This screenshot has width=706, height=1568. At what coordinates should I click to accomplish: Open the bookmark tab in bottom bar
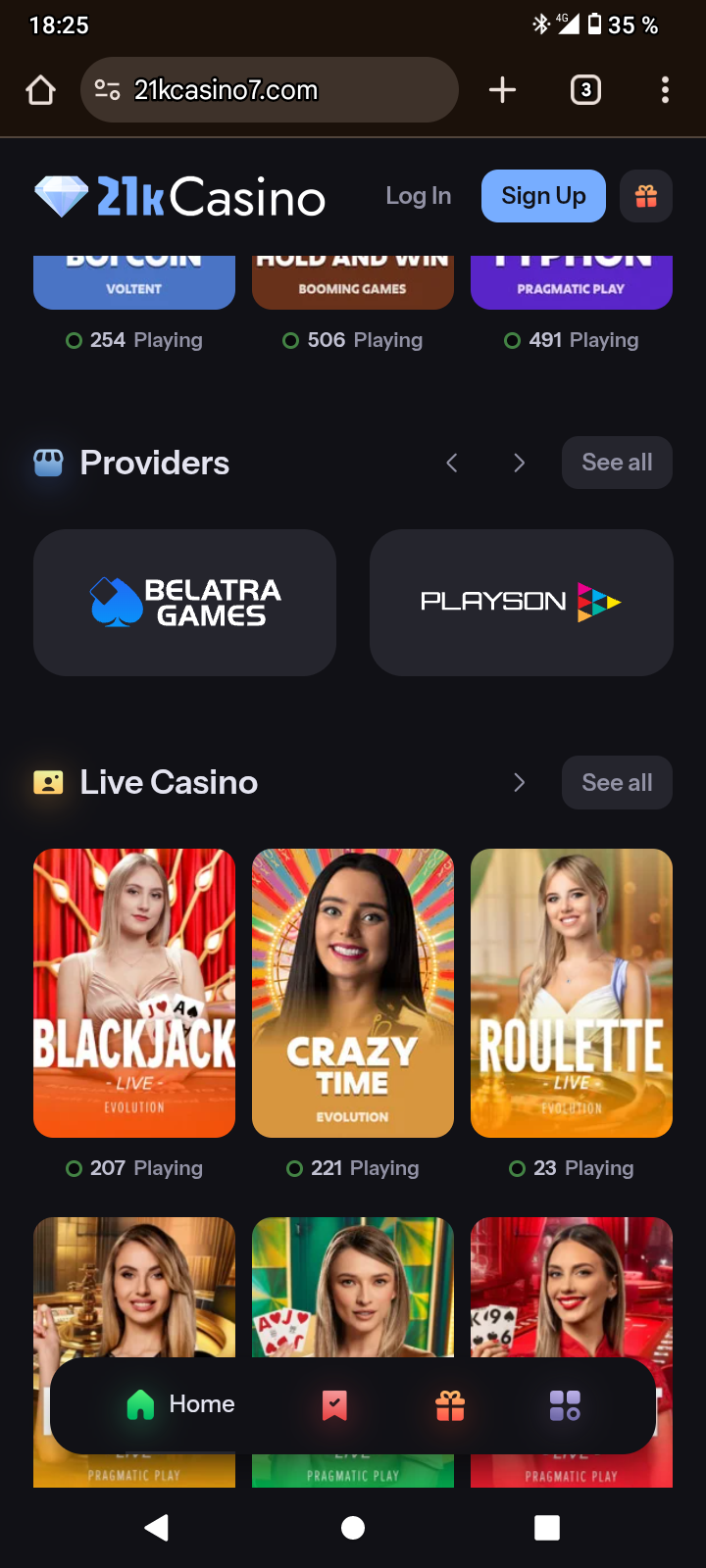tap(334, 1405)
